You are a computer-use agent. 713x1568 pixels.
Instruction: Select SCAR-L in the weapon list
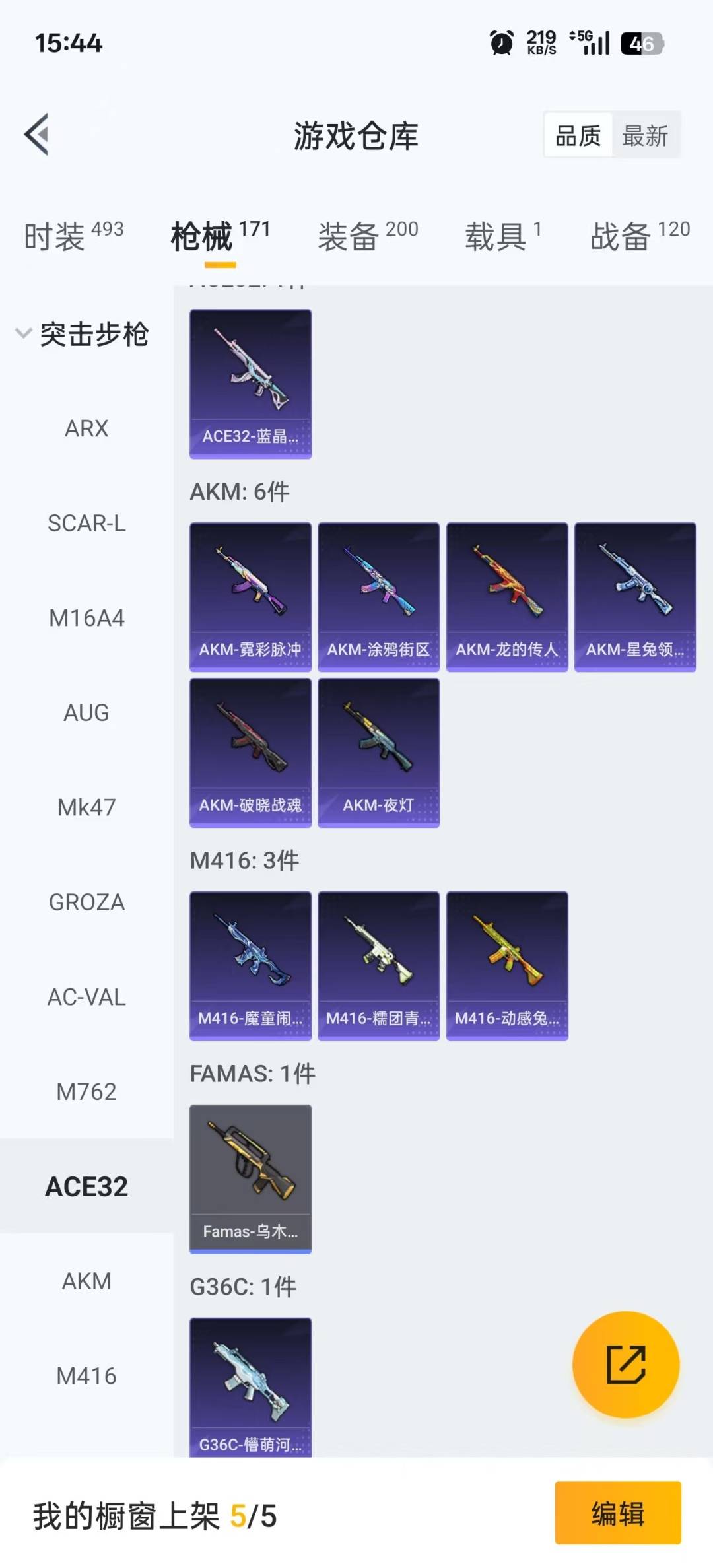point(86,524)
